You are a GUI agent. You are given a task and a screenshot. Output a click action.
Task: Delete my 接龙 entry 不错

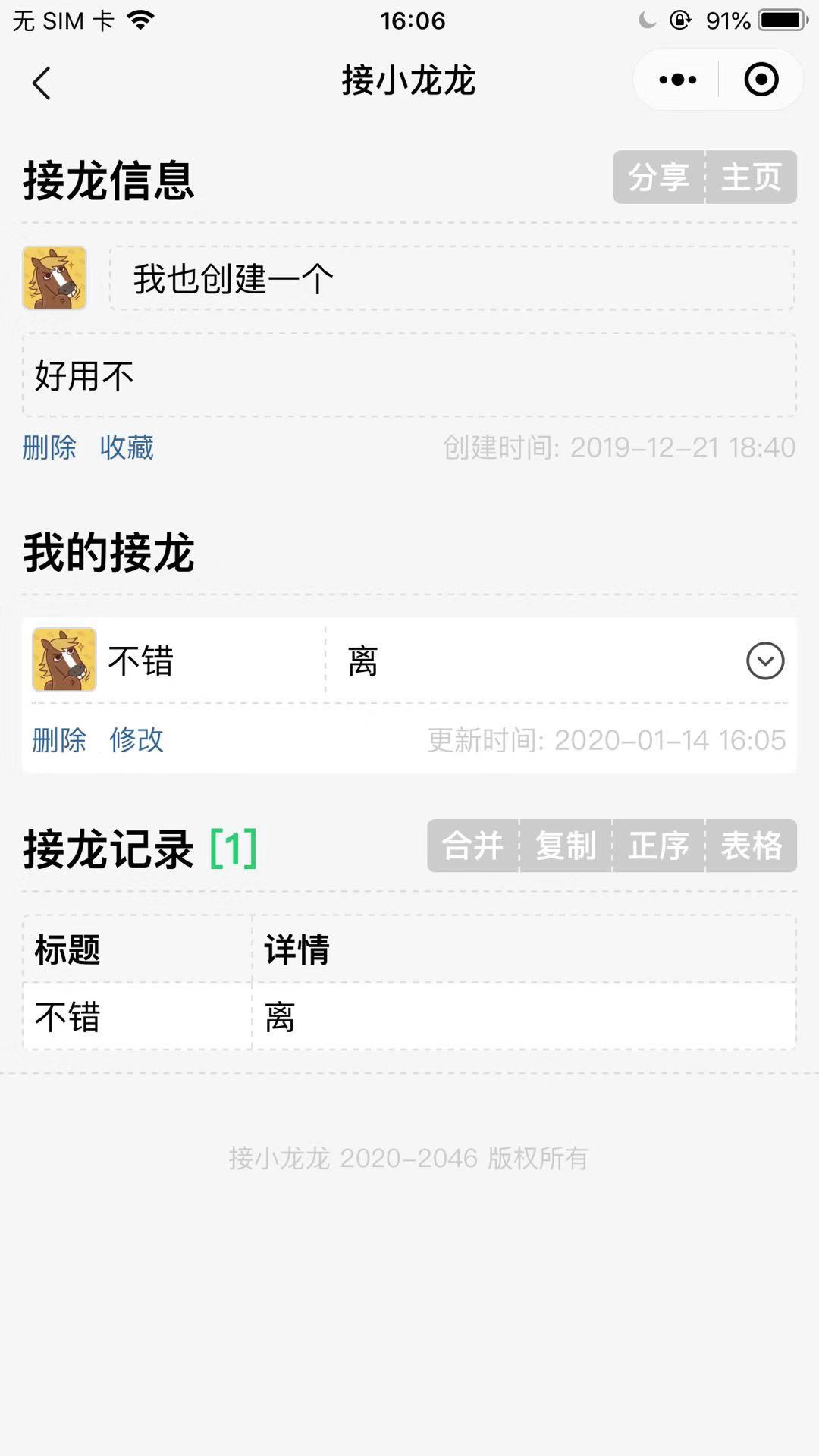pyautogui.click(x=59, y=740)
